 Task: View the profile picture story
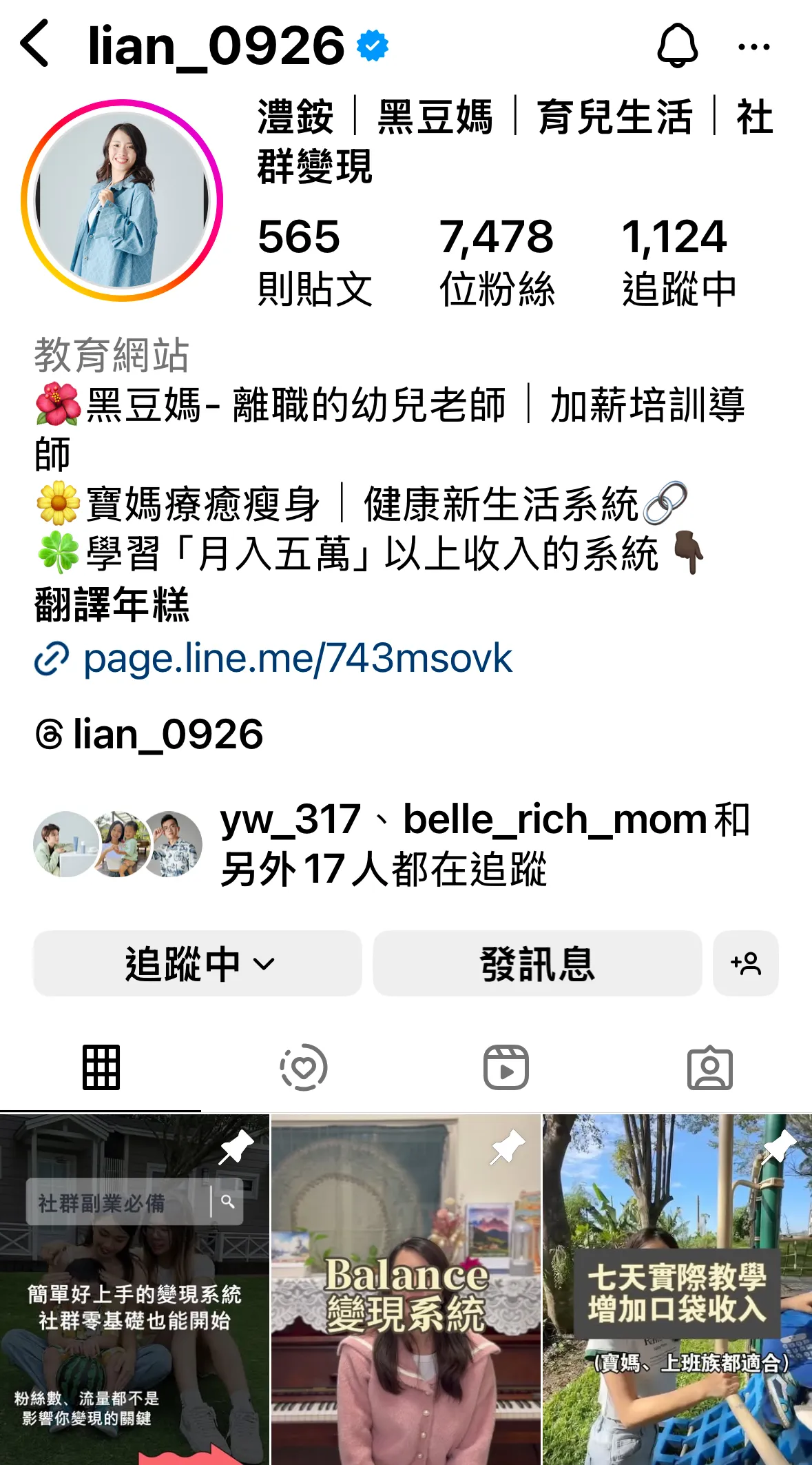122,201
